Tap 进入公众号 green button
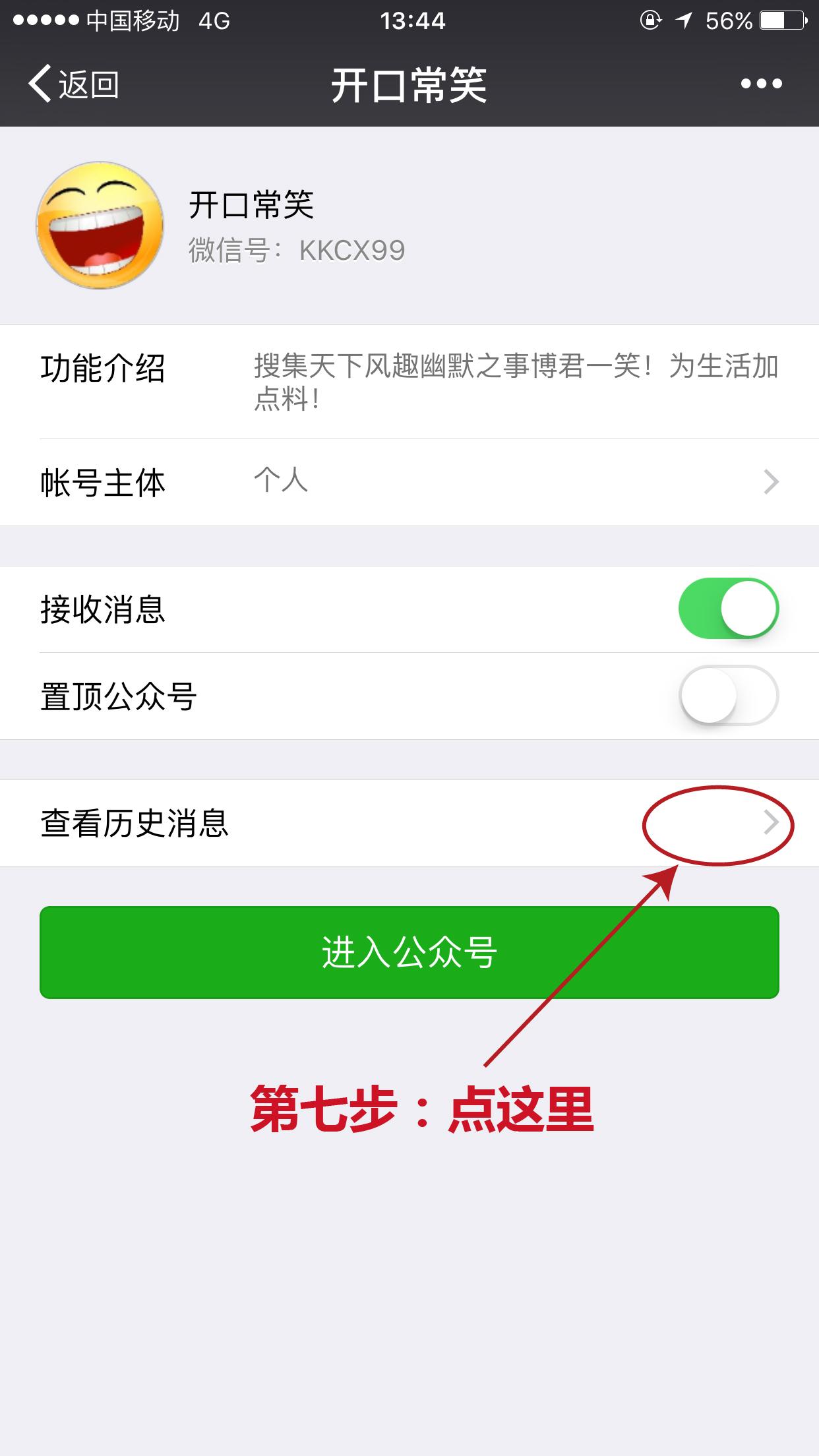Image resolution: width=819 pixels, height=1456 pixels. (x=409, y=952)
